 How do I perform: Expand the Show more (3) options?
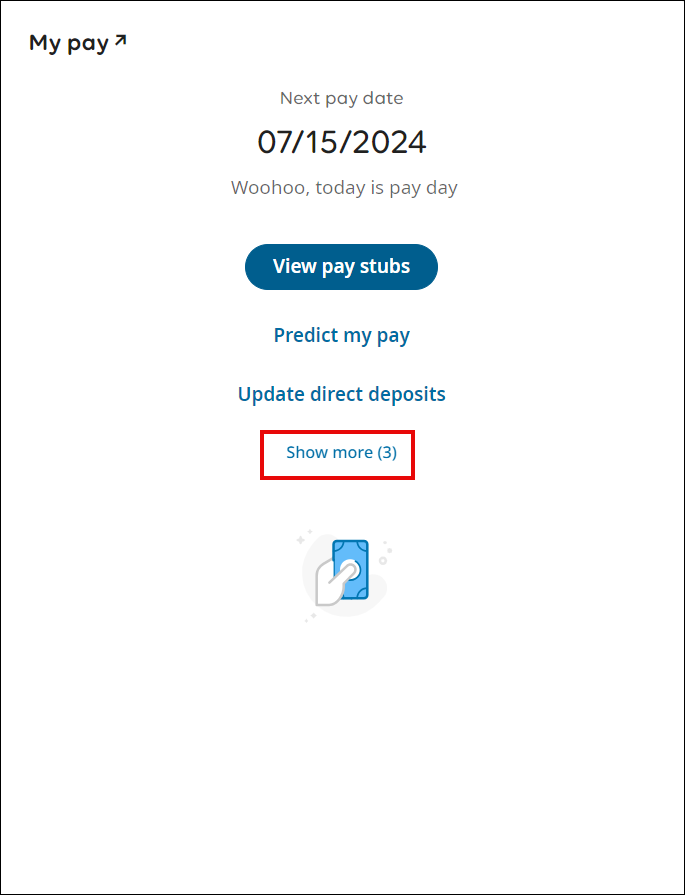pos(341,453)
